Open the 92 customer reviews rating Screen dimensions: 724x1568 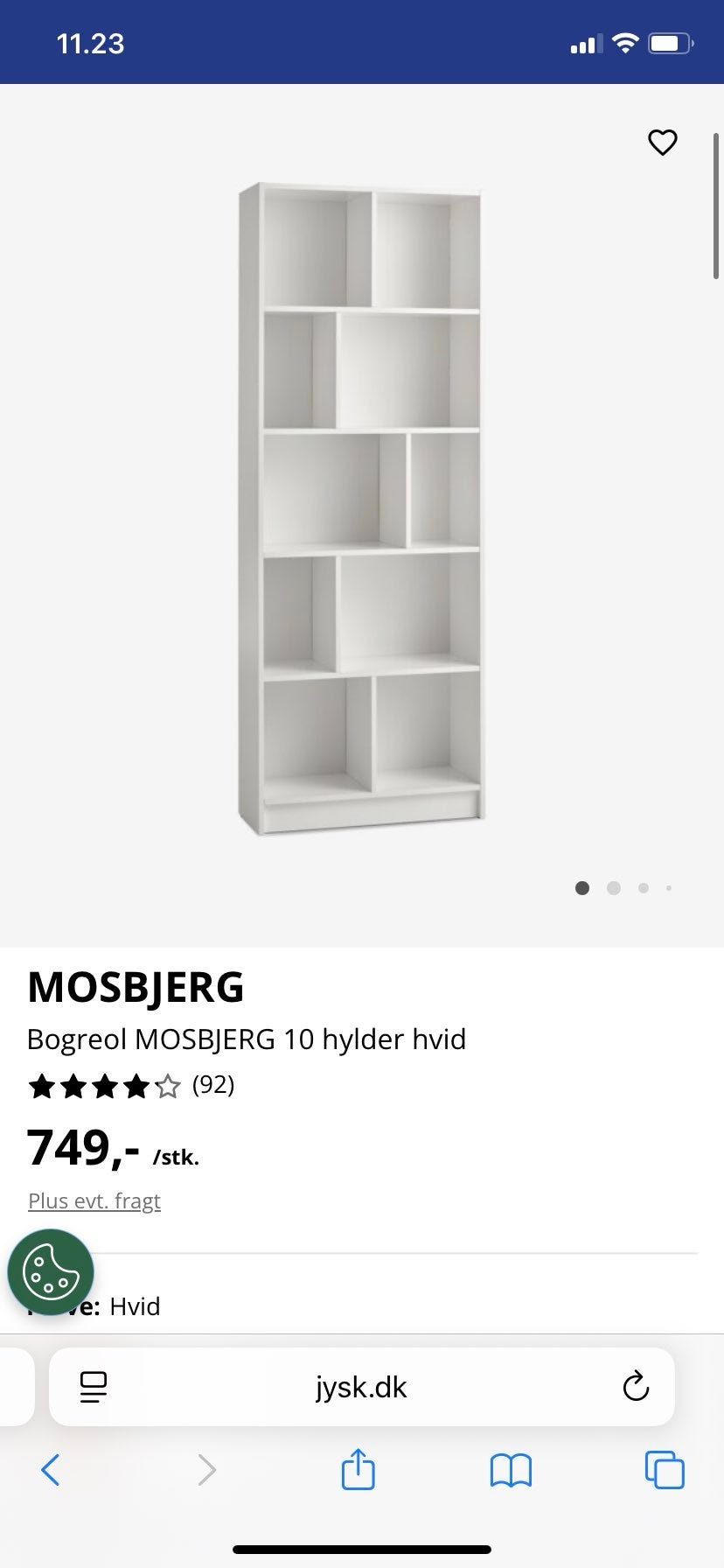(x=131, y=1086)
